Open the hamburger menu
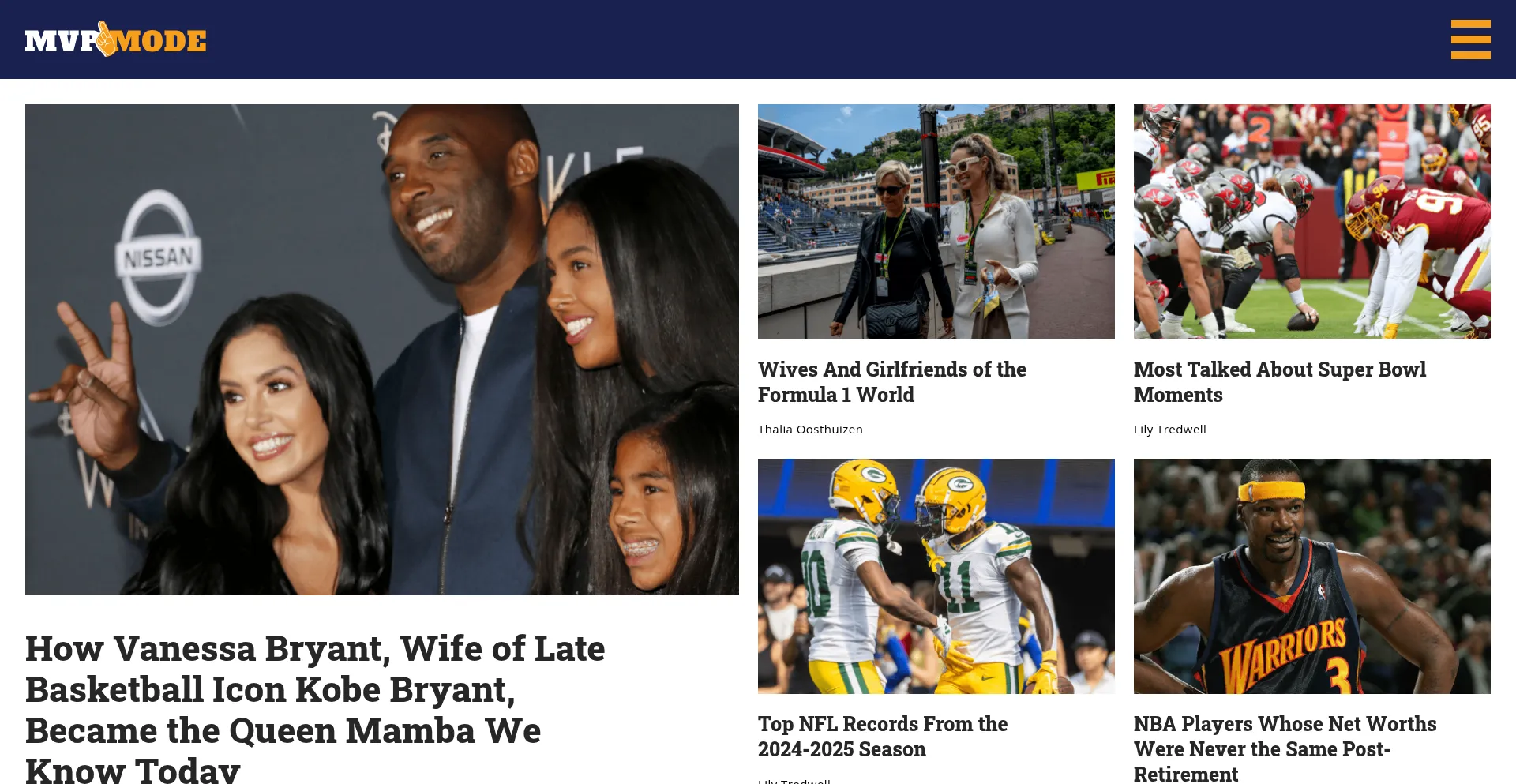1516x784 pixels. pos(1470,39)
